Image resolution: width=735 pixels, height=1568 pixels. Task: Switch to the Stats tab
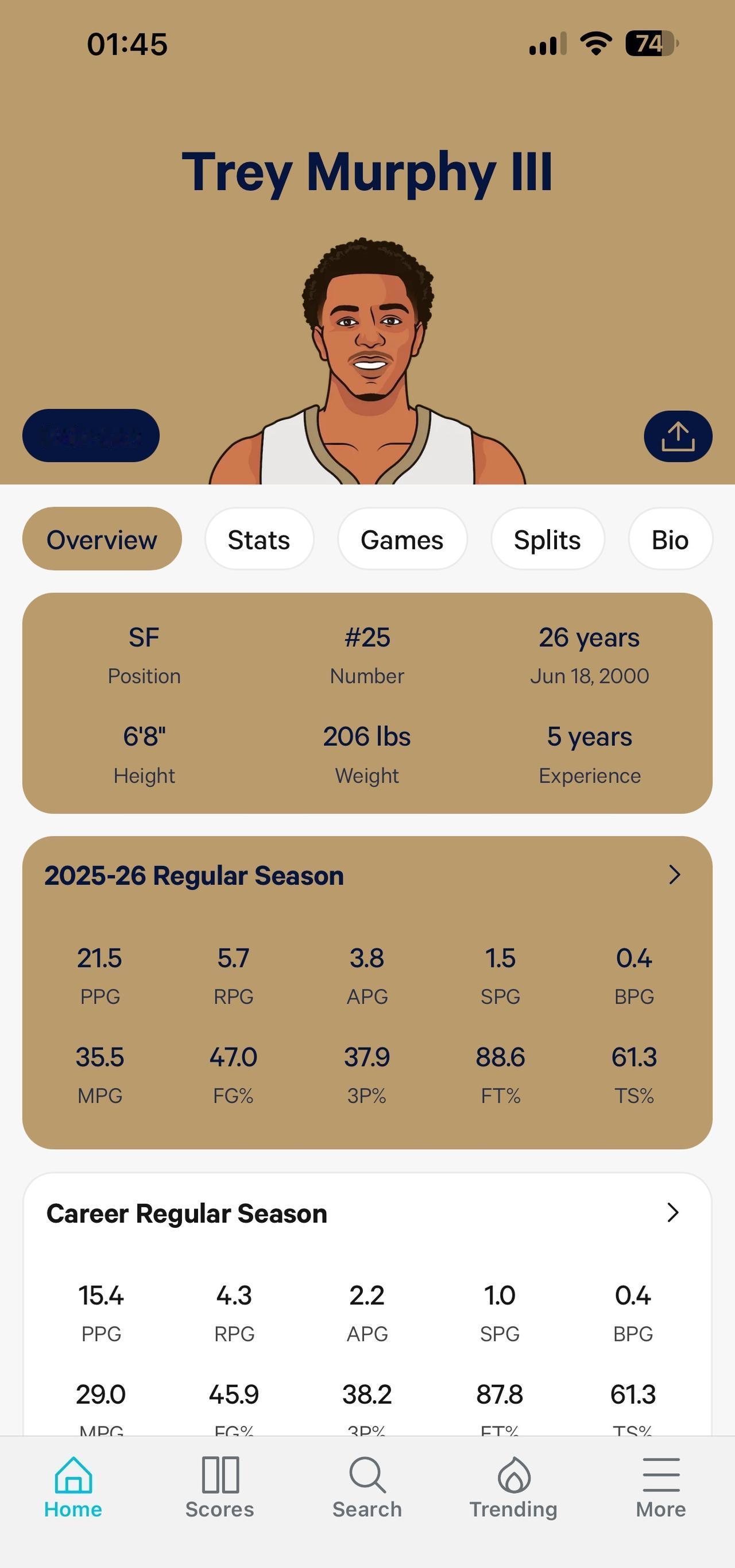[259, 539]
